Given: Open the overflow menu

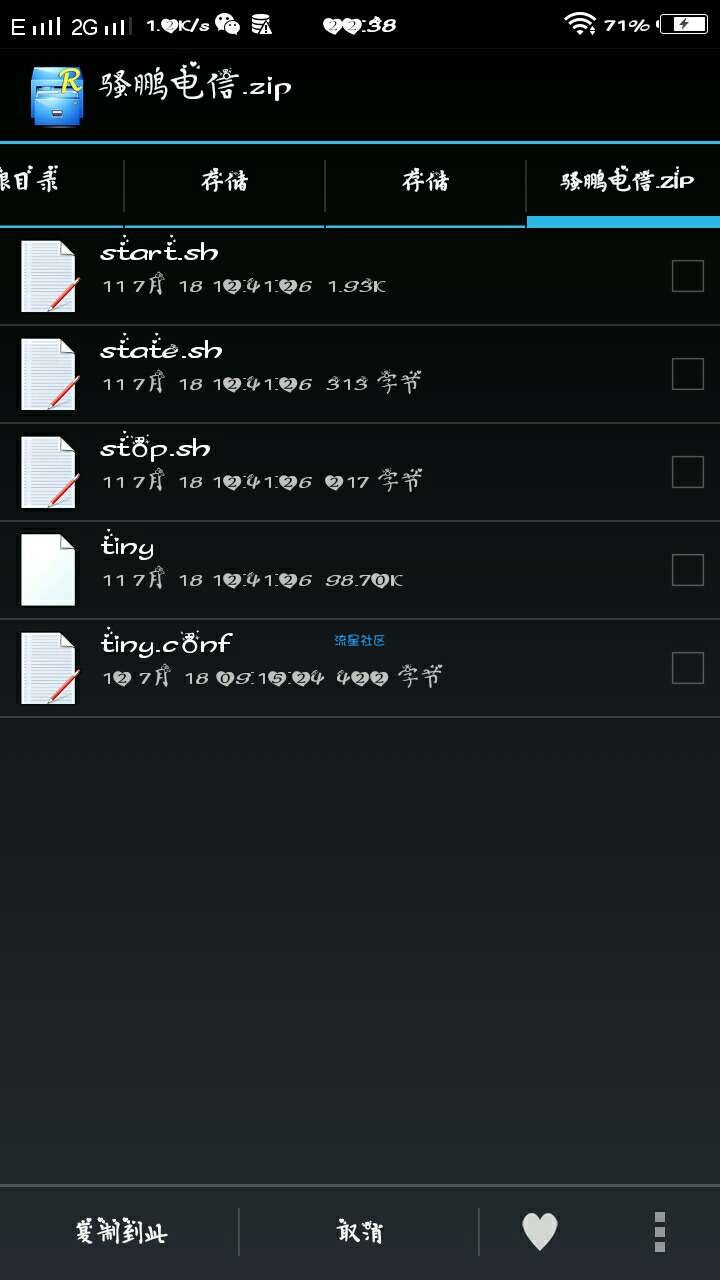Looking at the screenshot, I should (x=660, y=1231).
